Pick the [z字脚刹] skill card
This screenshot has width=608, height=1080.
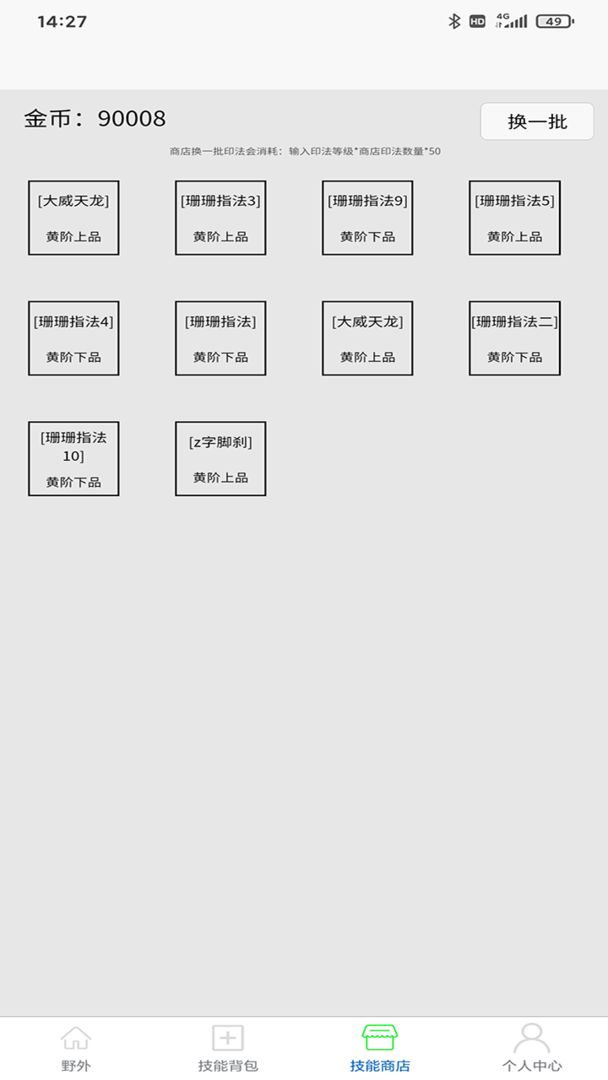click(220, 458)
